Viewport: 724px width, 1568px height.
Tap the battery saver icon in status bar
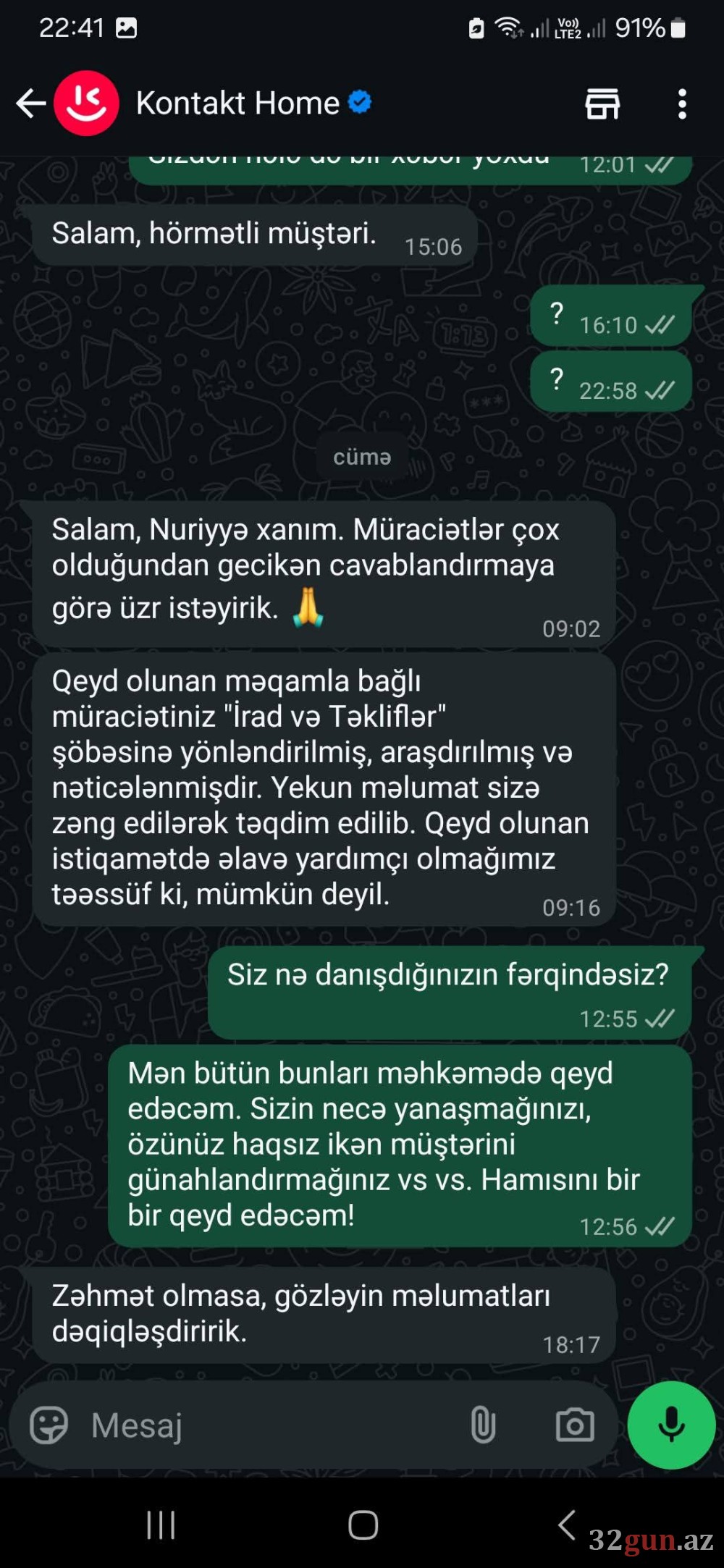pyautogui.click(x=476, y=29)
